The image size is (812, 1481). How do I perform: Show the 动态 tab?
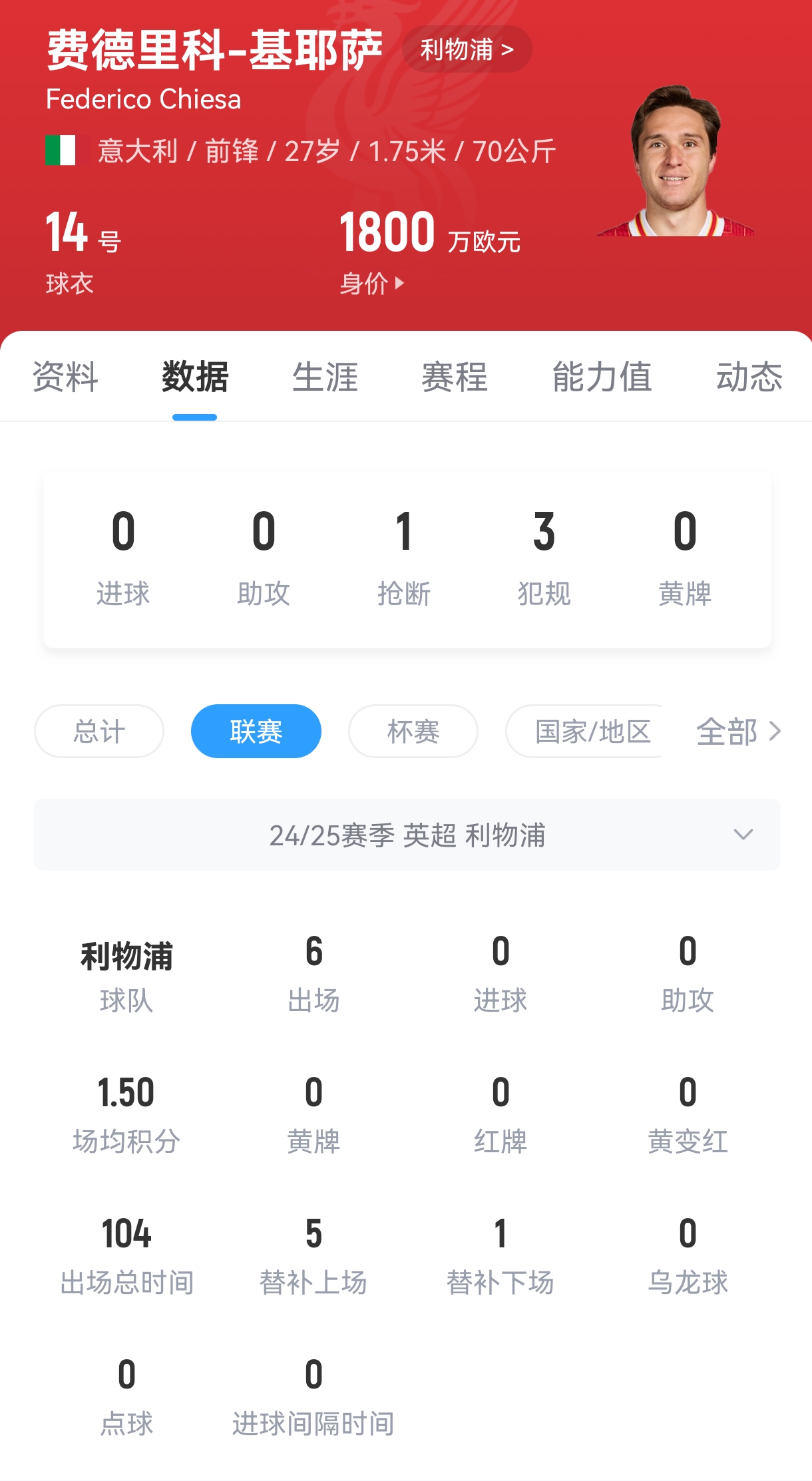click(749, 377)
